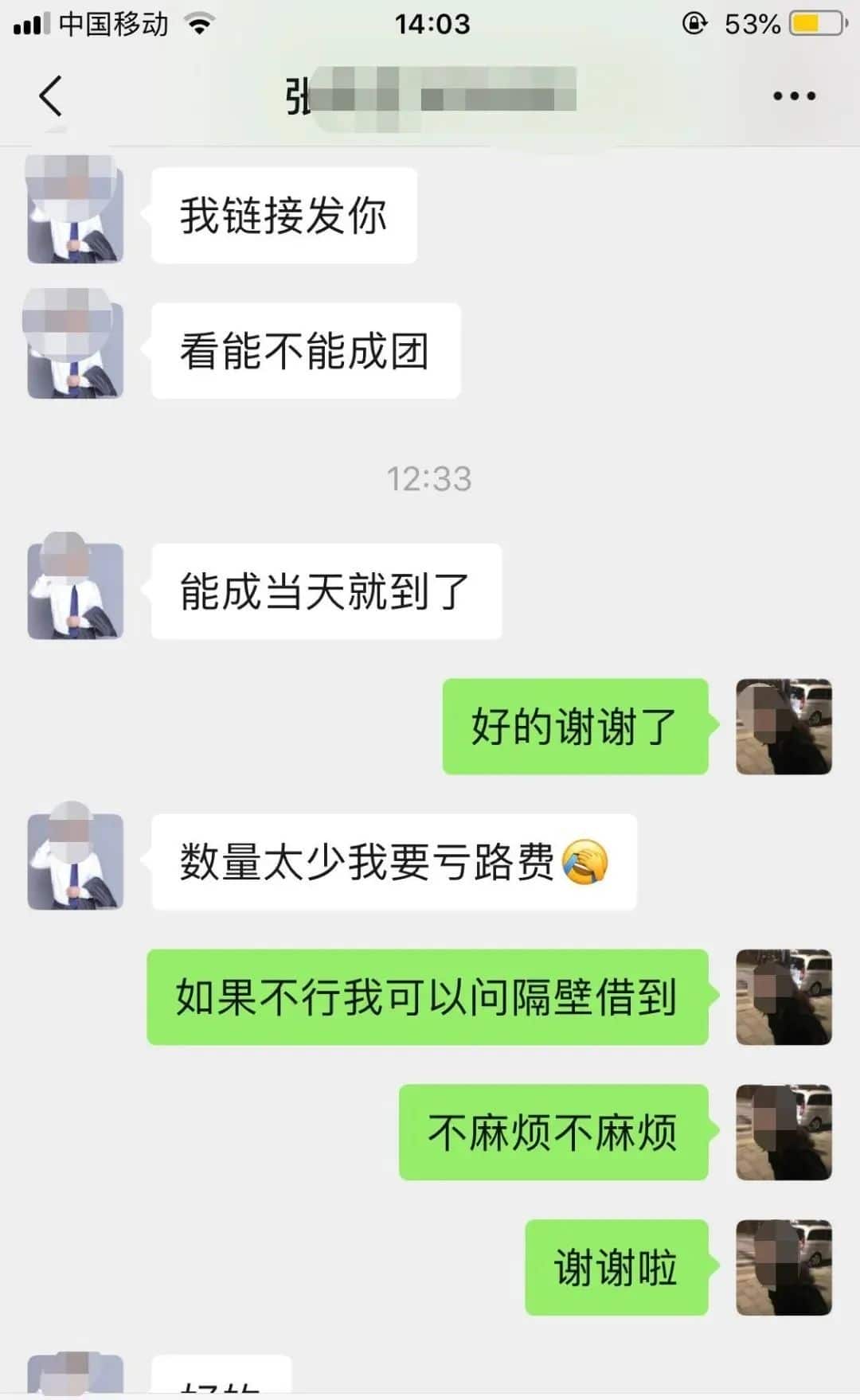This screenshot has width=860, height=1400.
Task: Tap contact avatar beside 我链接发你
Action: [x=75, y=215]
